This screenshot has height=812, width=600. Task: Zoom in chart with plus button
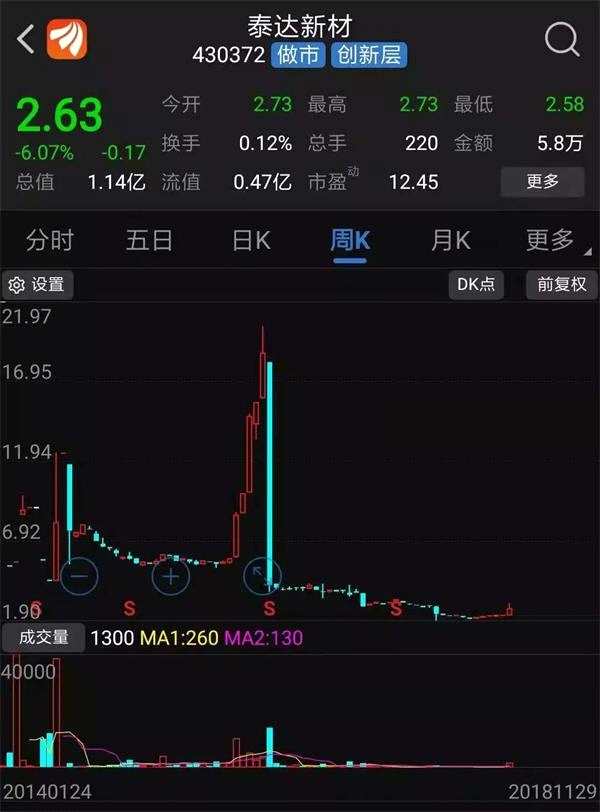pyautogui.click(x=170, y=576)
